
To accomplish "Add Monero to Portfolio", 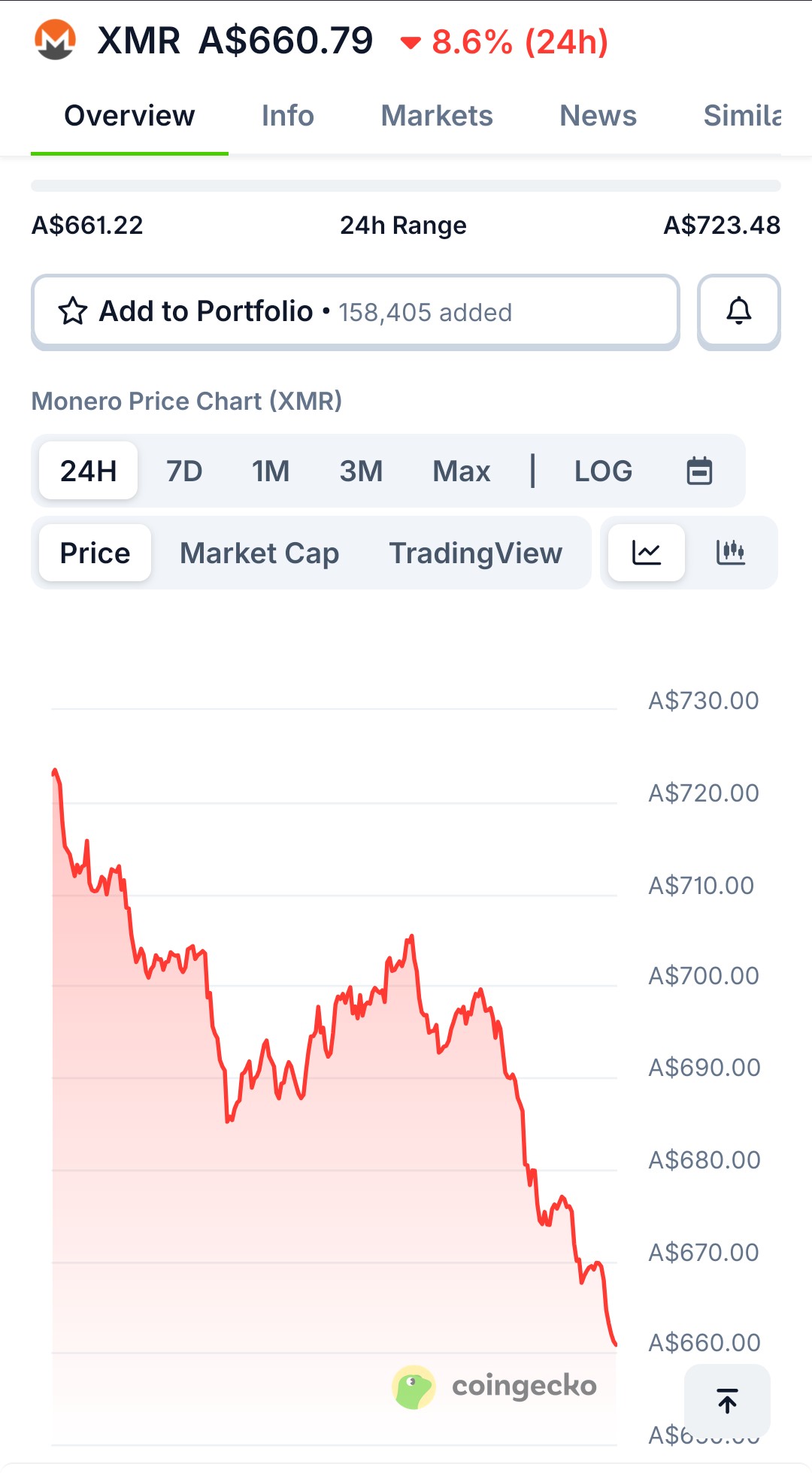I will [x=355, y=312].
